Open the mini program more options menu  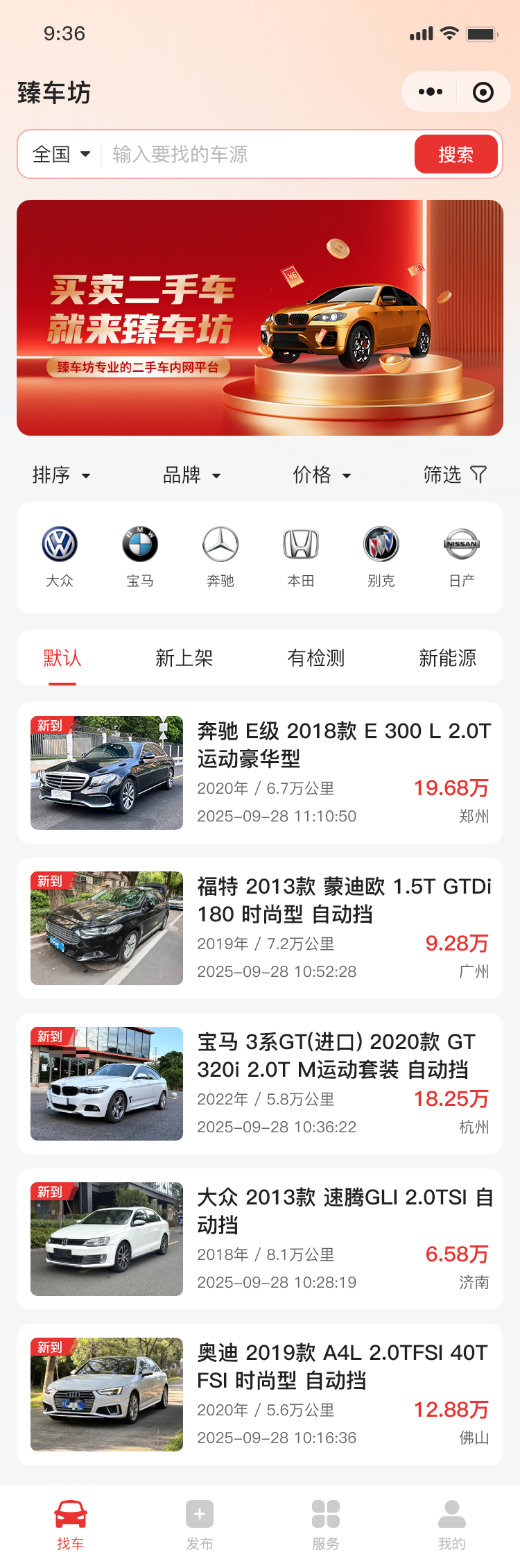tap(431, 92)
